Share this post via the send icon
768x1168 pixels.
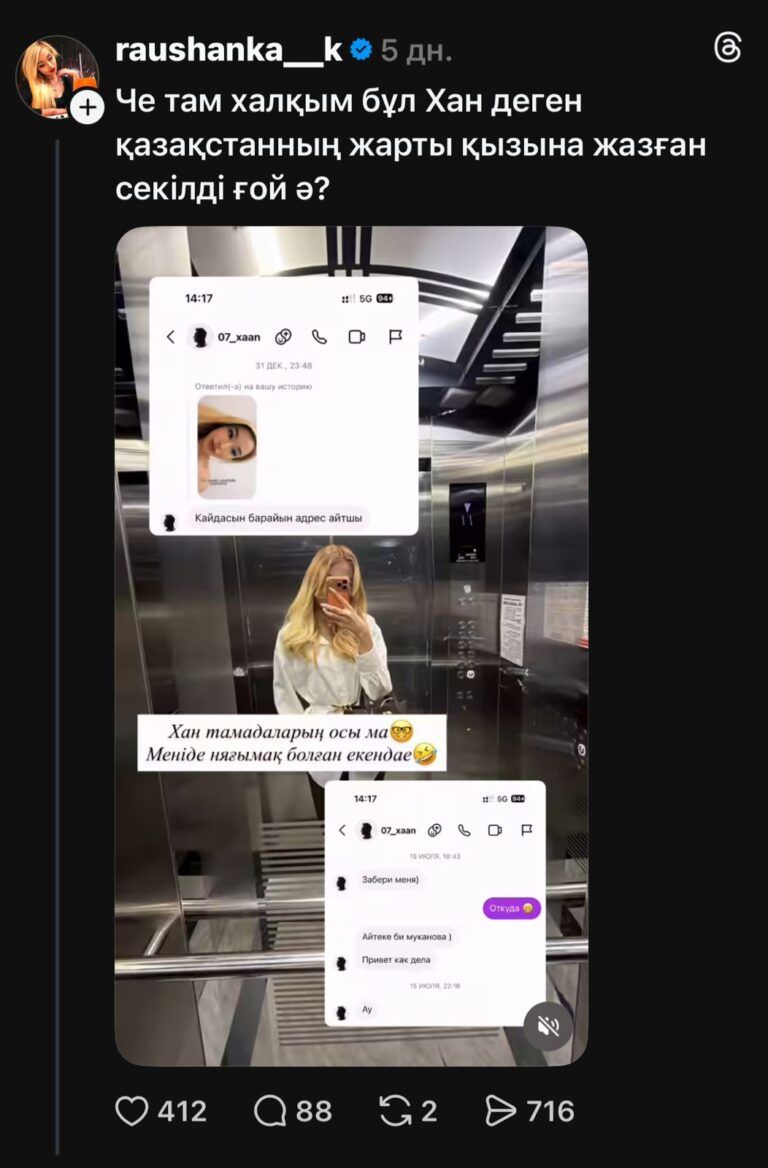(x=500, y=1110)
